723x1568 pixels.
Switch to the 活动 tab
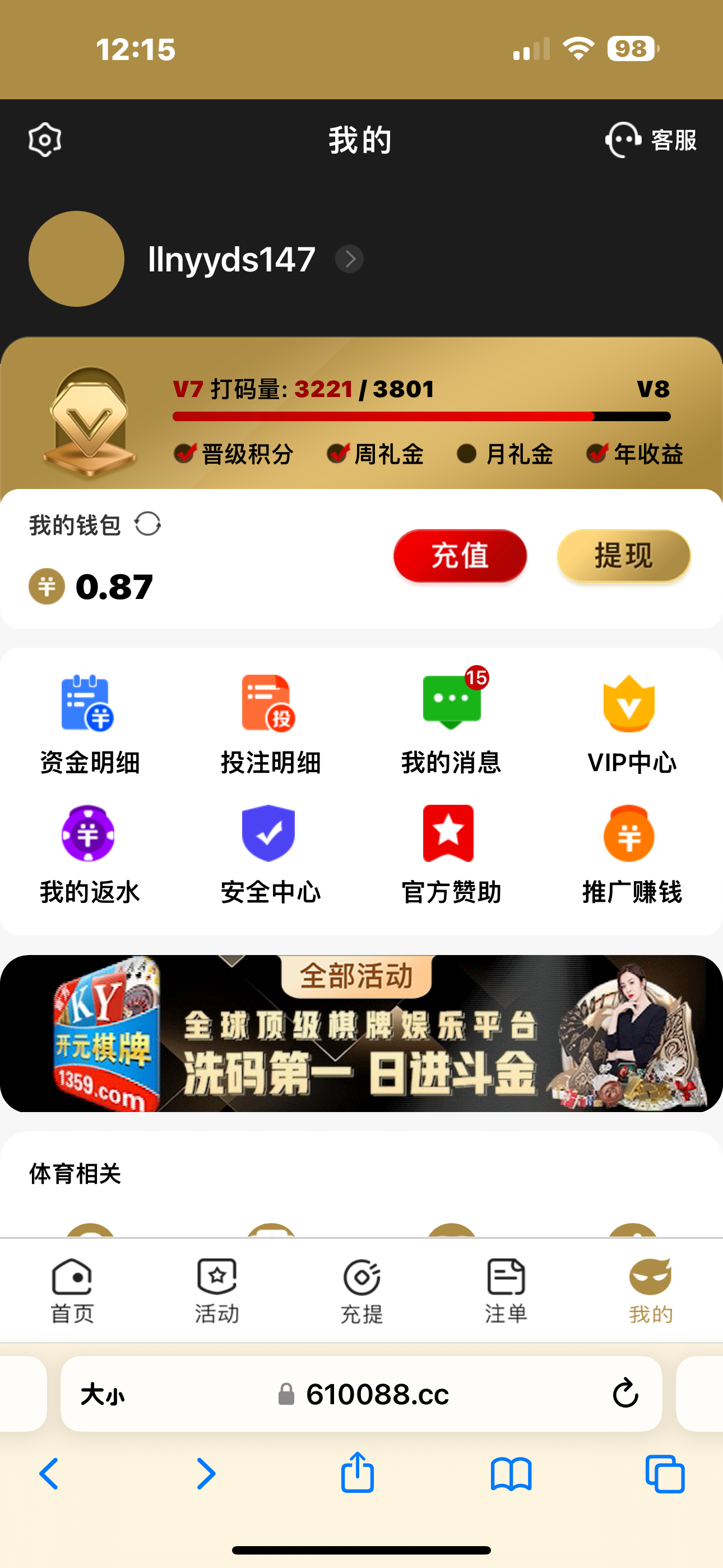[x=217, y=1290]
